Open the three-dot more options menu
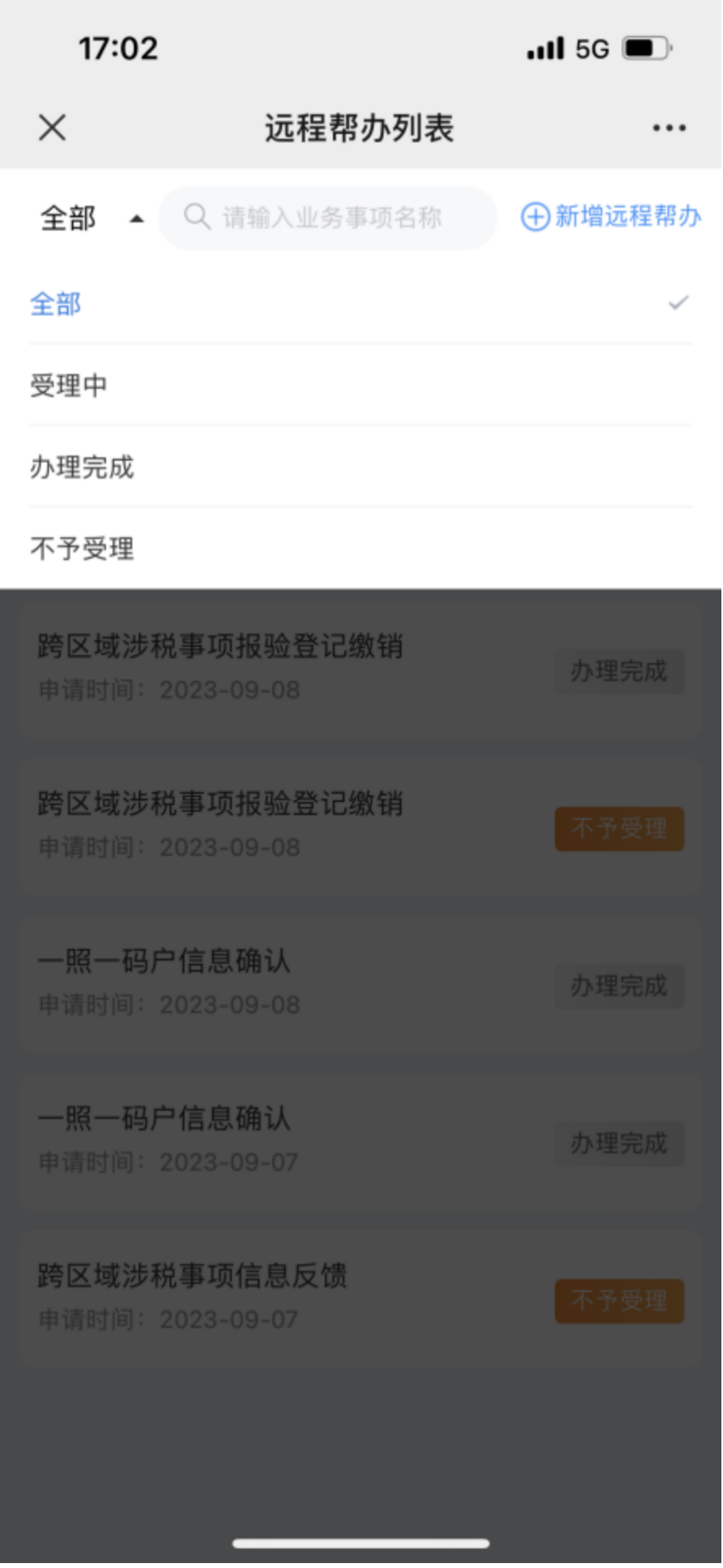The image size is (723, 1568). [x=670, y=128]
